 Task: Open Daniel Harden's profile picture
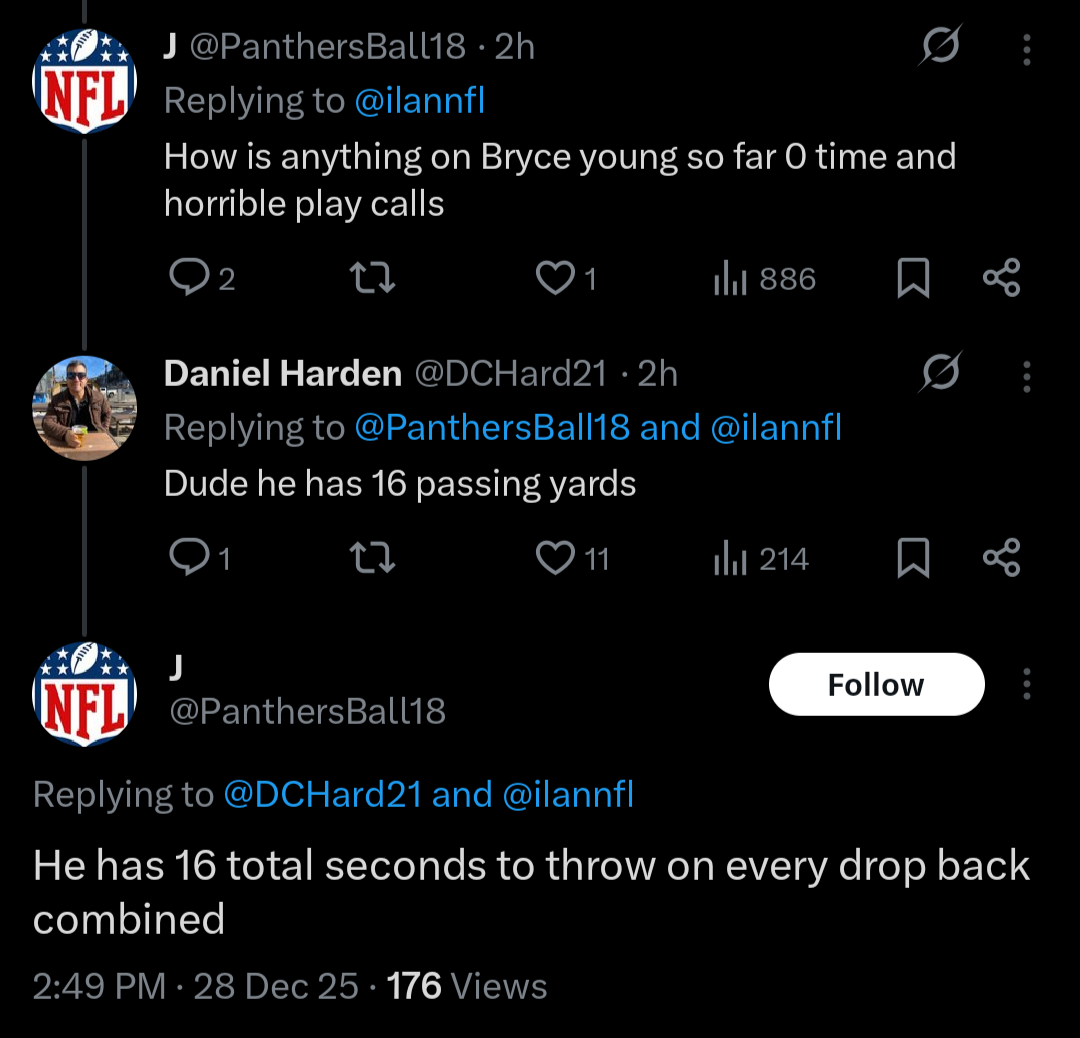[x=84, y=407]
